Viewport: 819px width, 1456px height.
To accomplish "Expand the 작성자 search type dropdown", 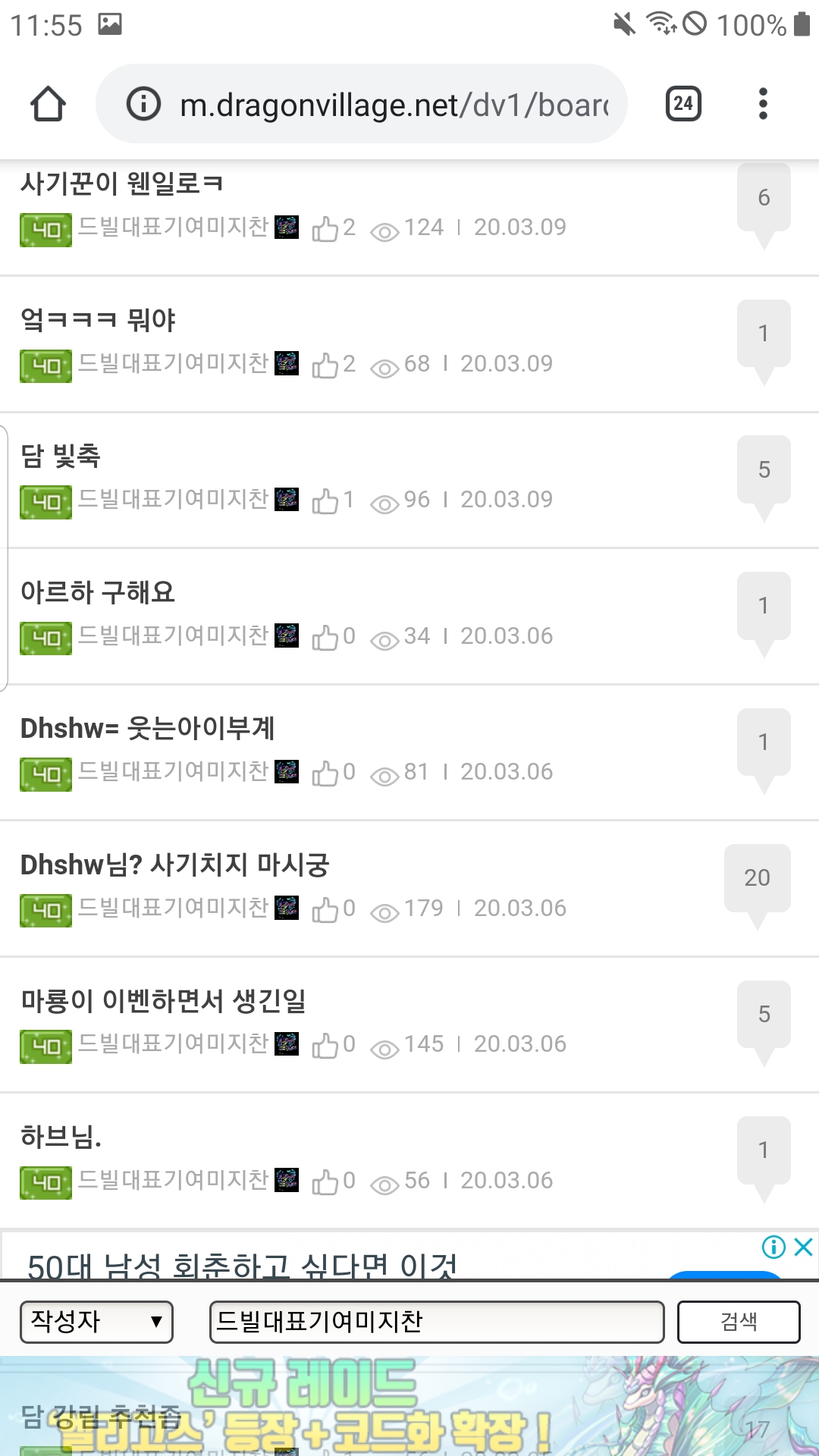I will point(96,1322).
